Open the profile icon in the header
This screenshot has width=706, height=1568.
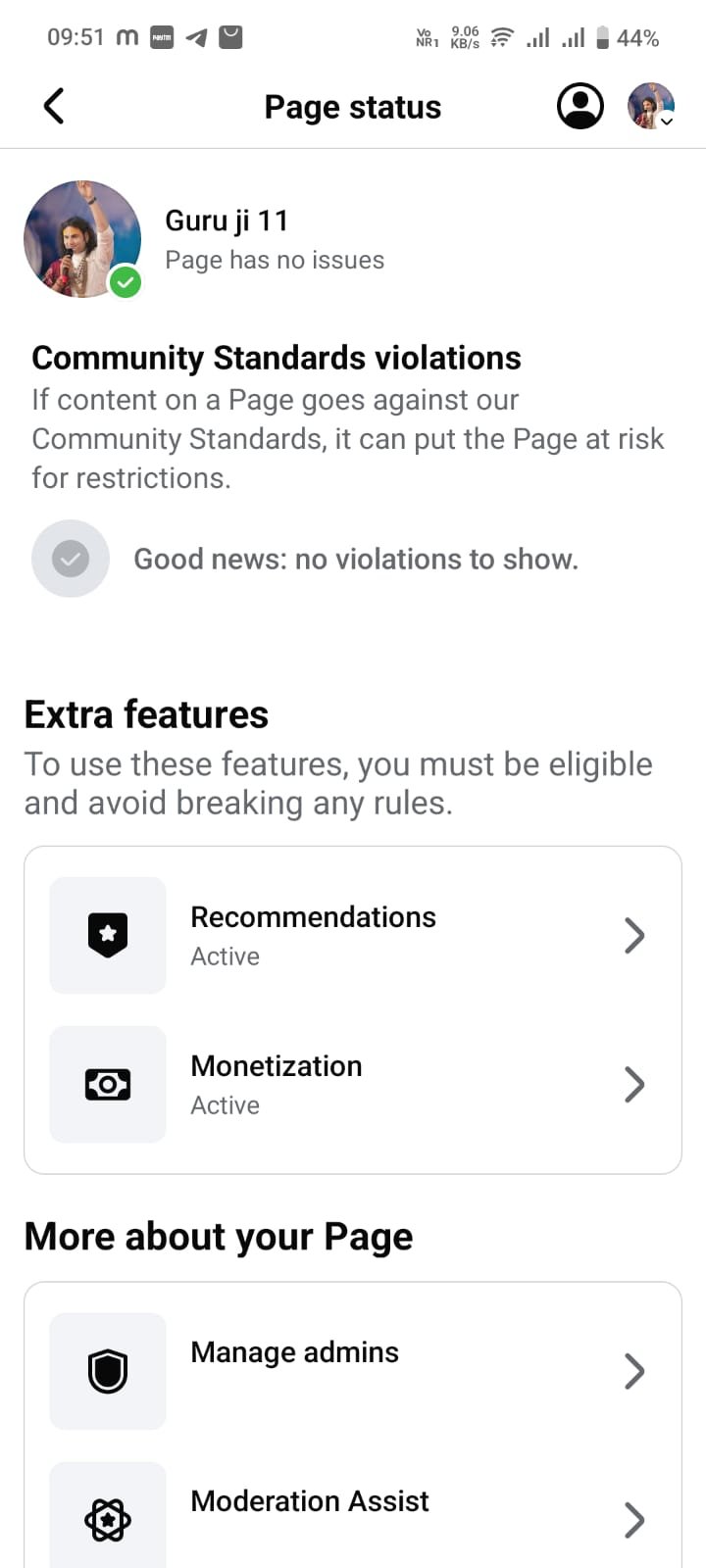click(x=580, y=106)
